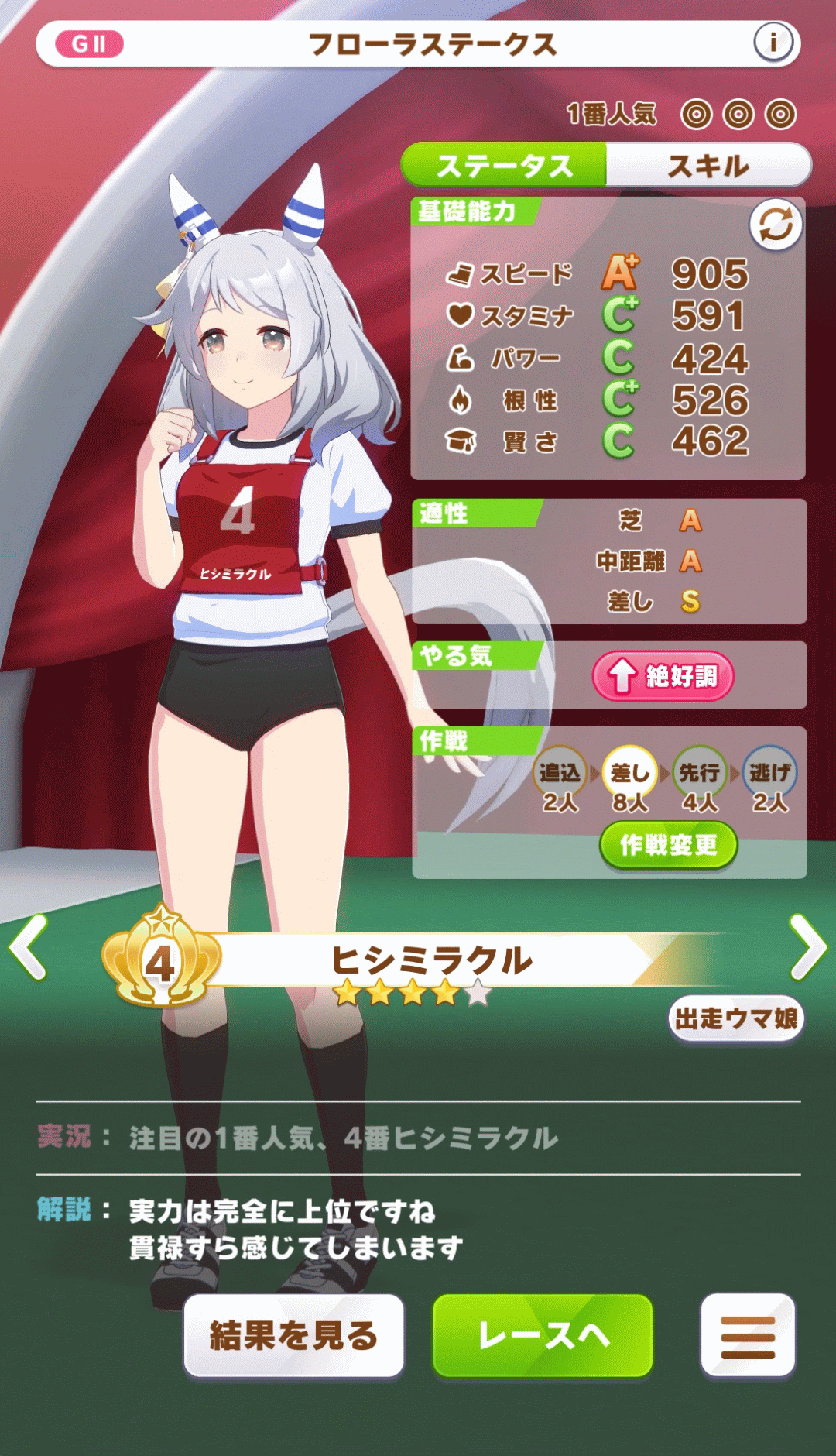Open the 出走ウマ娘 list
This screenshot has height=1456, width=836.
point(735,1018)
